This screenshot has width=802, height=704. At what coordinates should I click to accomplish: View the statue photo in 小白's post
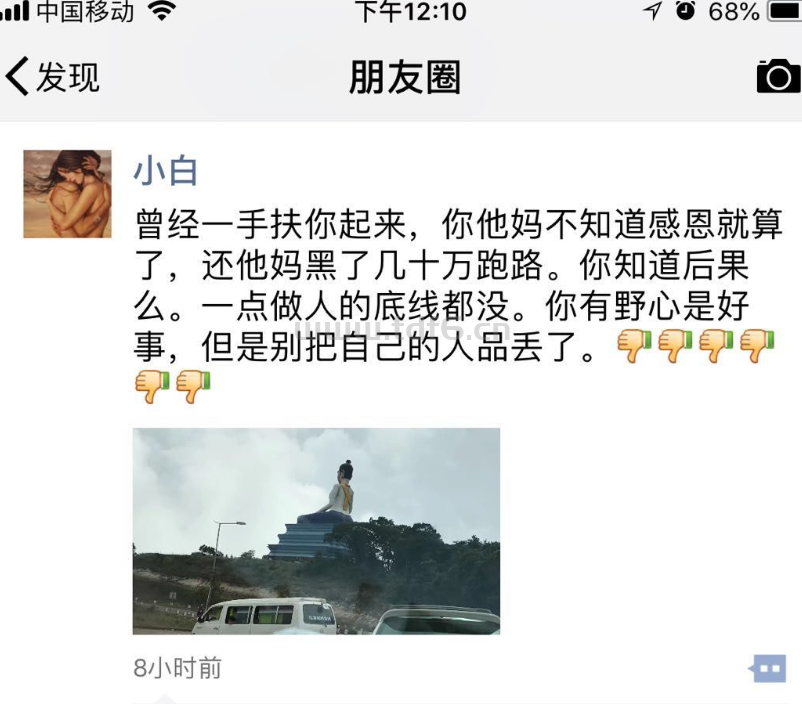316,531
